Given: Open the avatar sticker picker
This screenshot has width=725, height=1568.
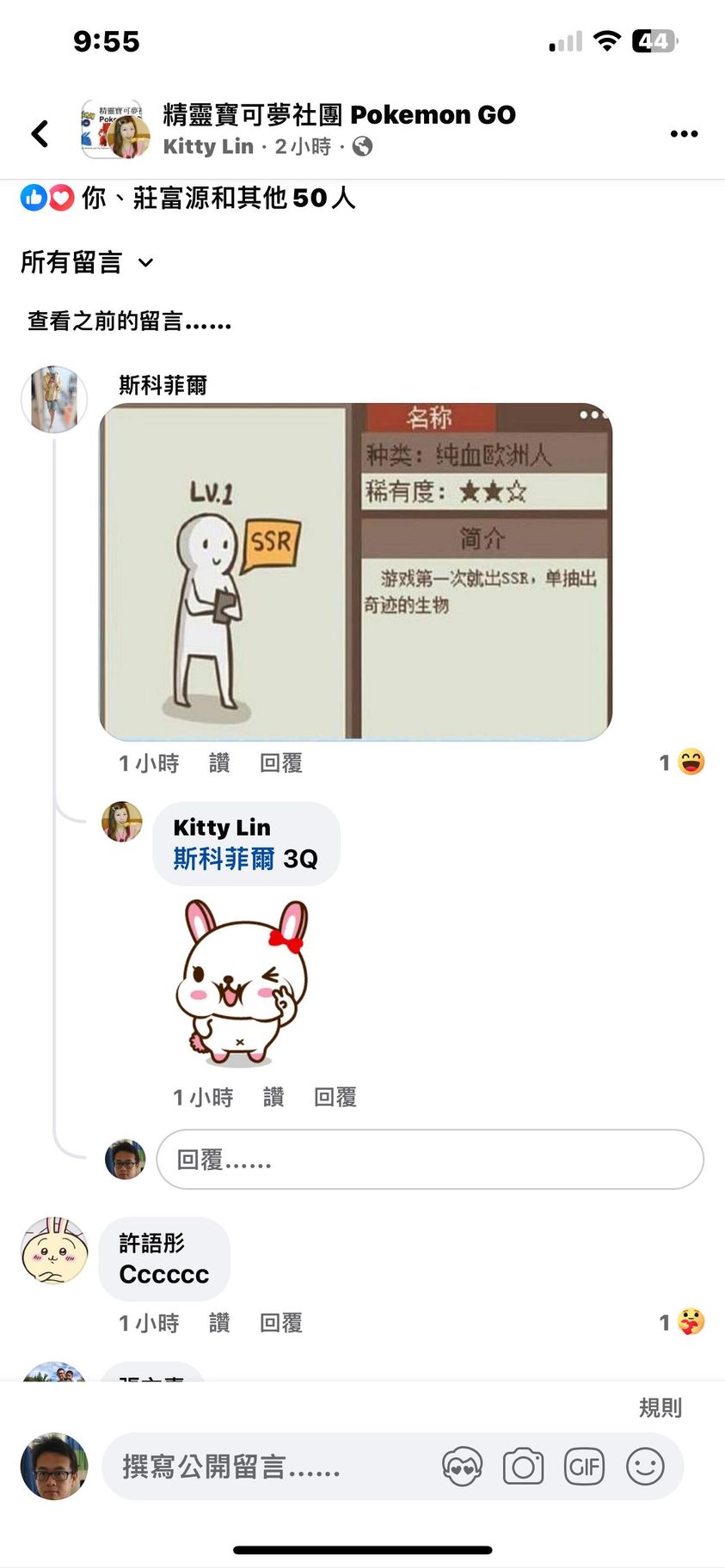Looking at the screenshot, I should (462, 1467).
